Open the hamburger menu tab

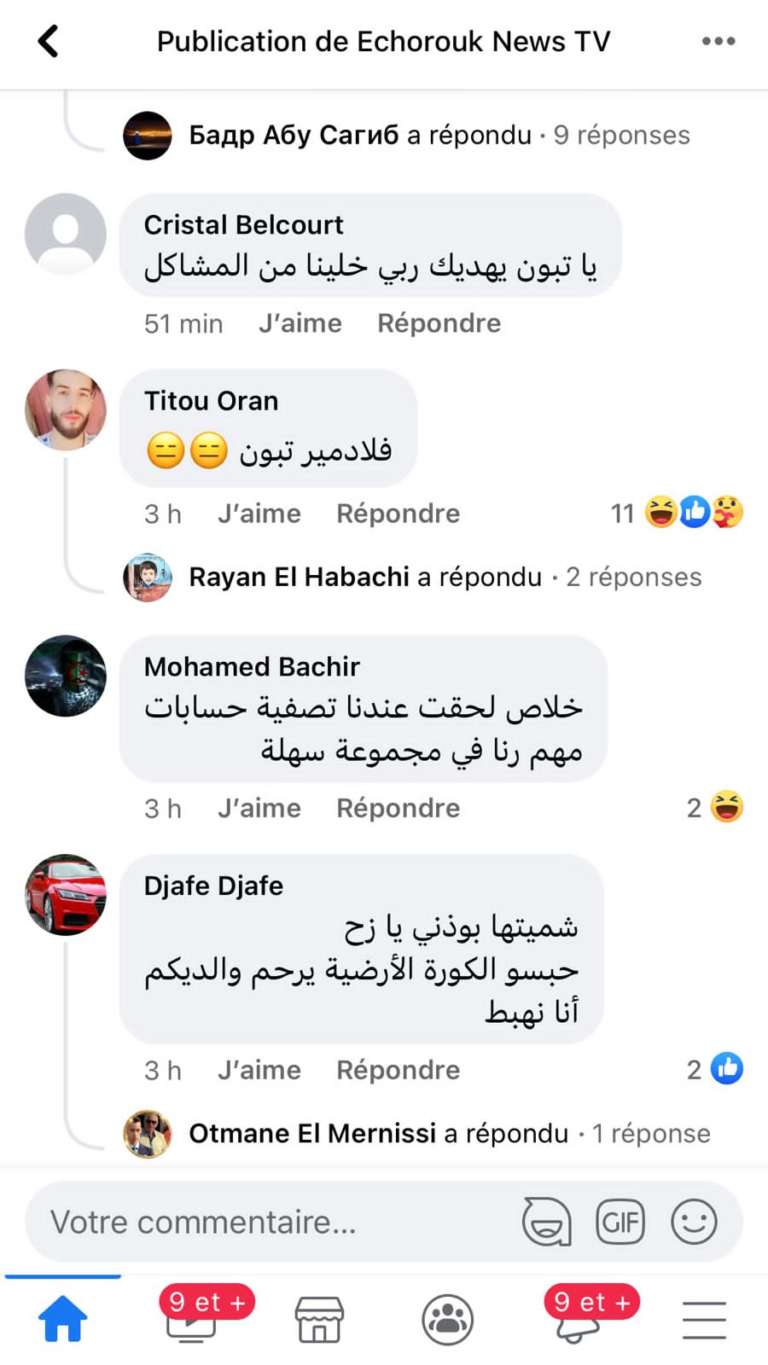pyautogui.click(x=704, y=1320)
